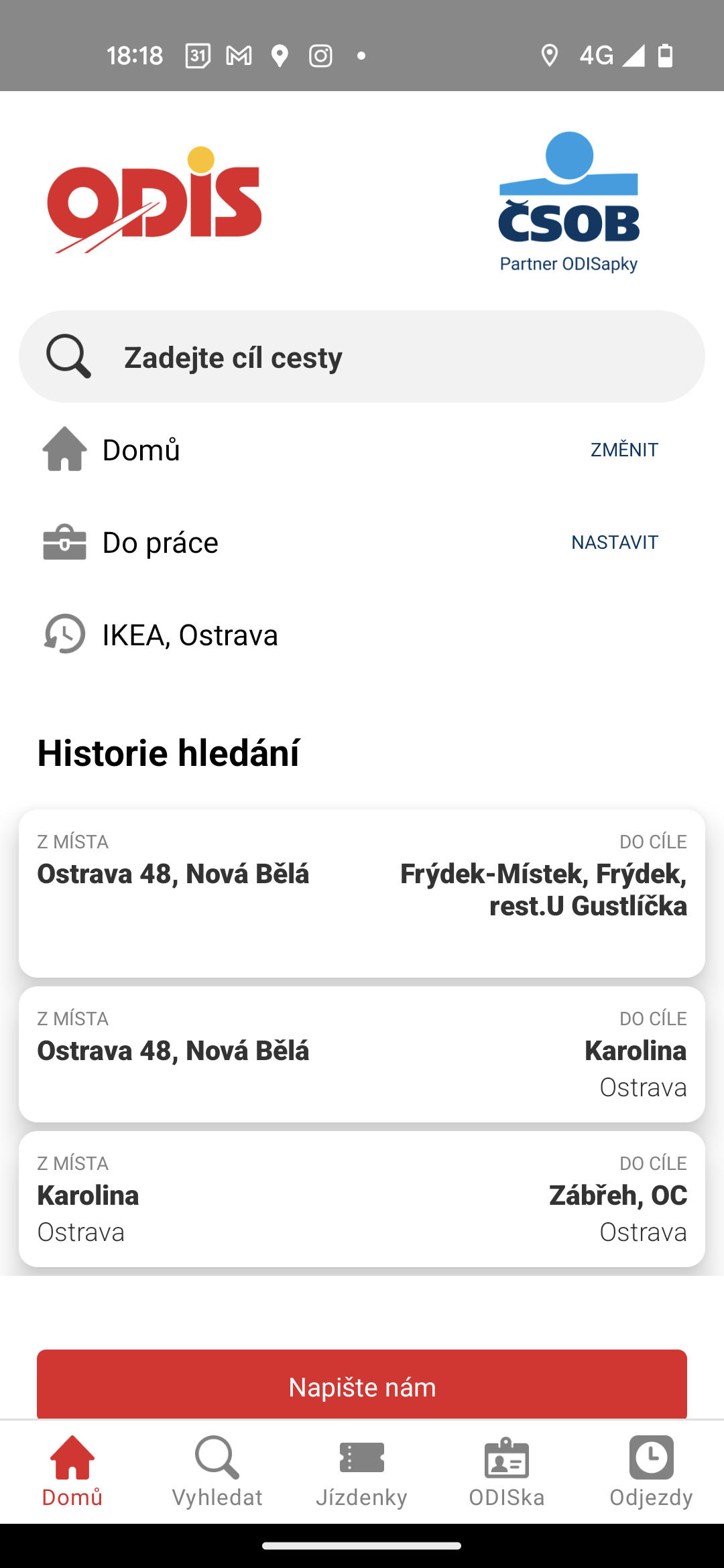Switch to the Vyhledat tab
724x1568 pixels.
point(217,1472)
